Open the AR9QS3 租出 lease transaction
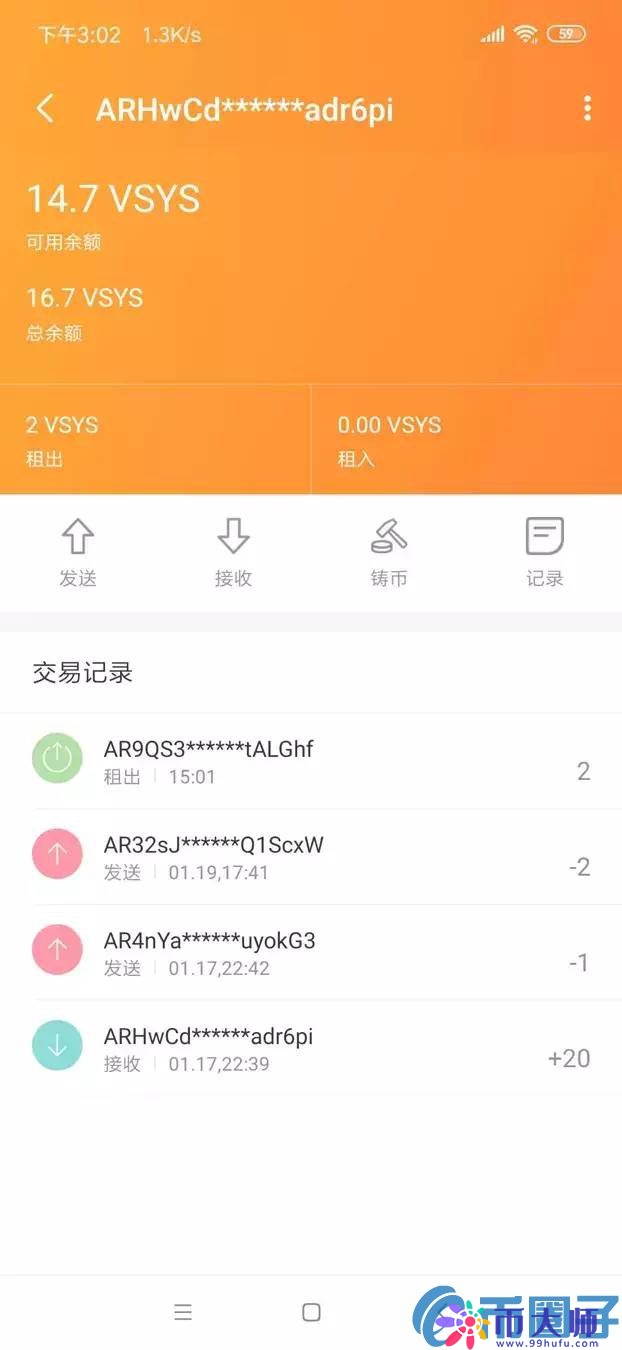The width and height of the screenshot is (622, 1350). click(311, 761)
